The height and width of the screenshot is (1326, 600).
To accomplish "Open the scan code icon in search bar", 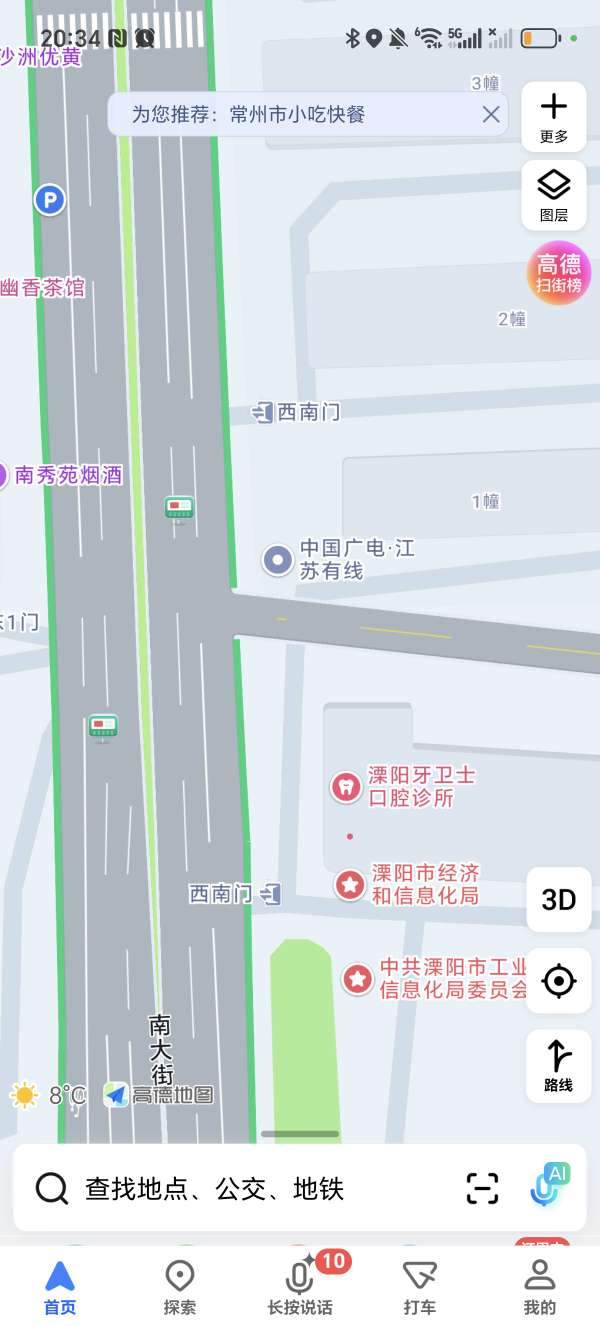I will click(x=483, y=1188).
